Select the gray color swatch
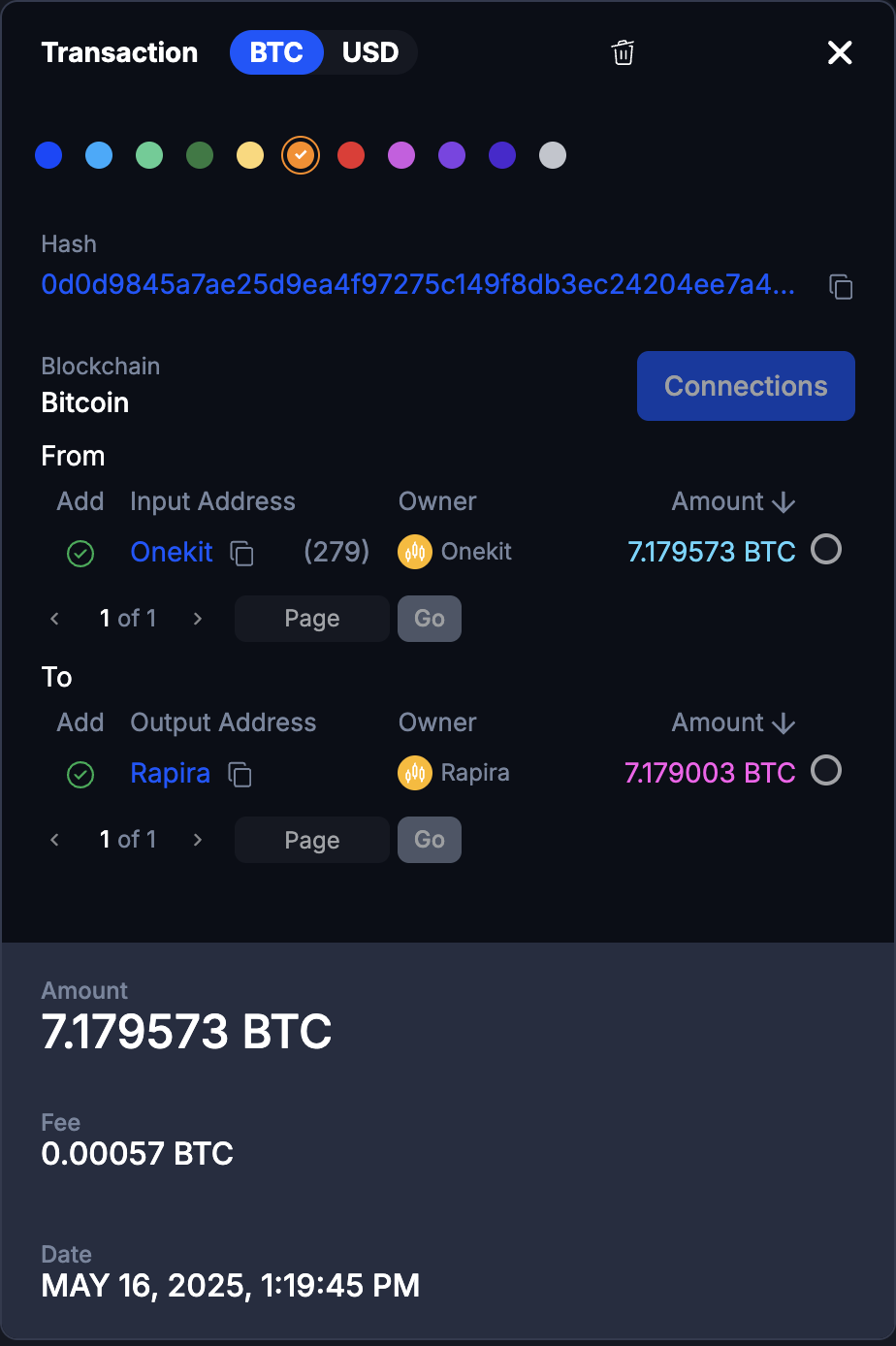This screenshot has width=896, height=1346. click(x=553, y=155)
